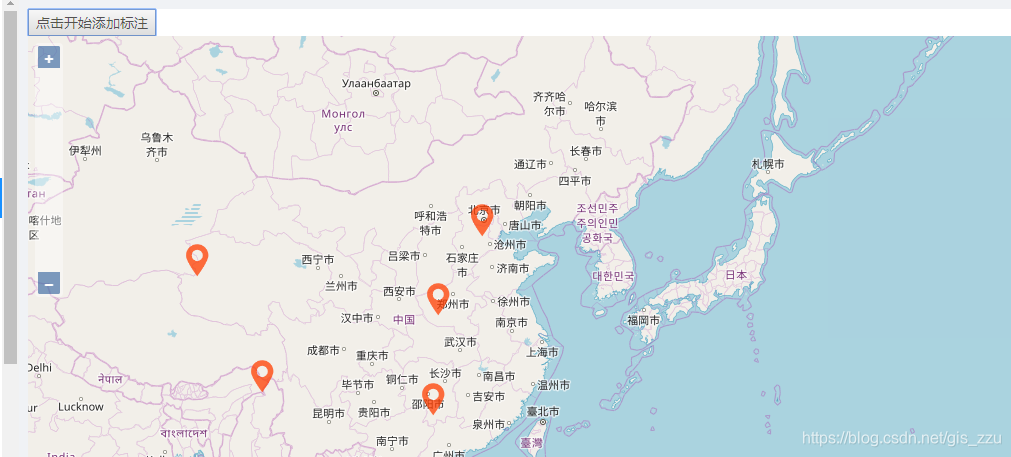
Task: Tap the marker near 邵阳市
Action: [x=433, y=397]
